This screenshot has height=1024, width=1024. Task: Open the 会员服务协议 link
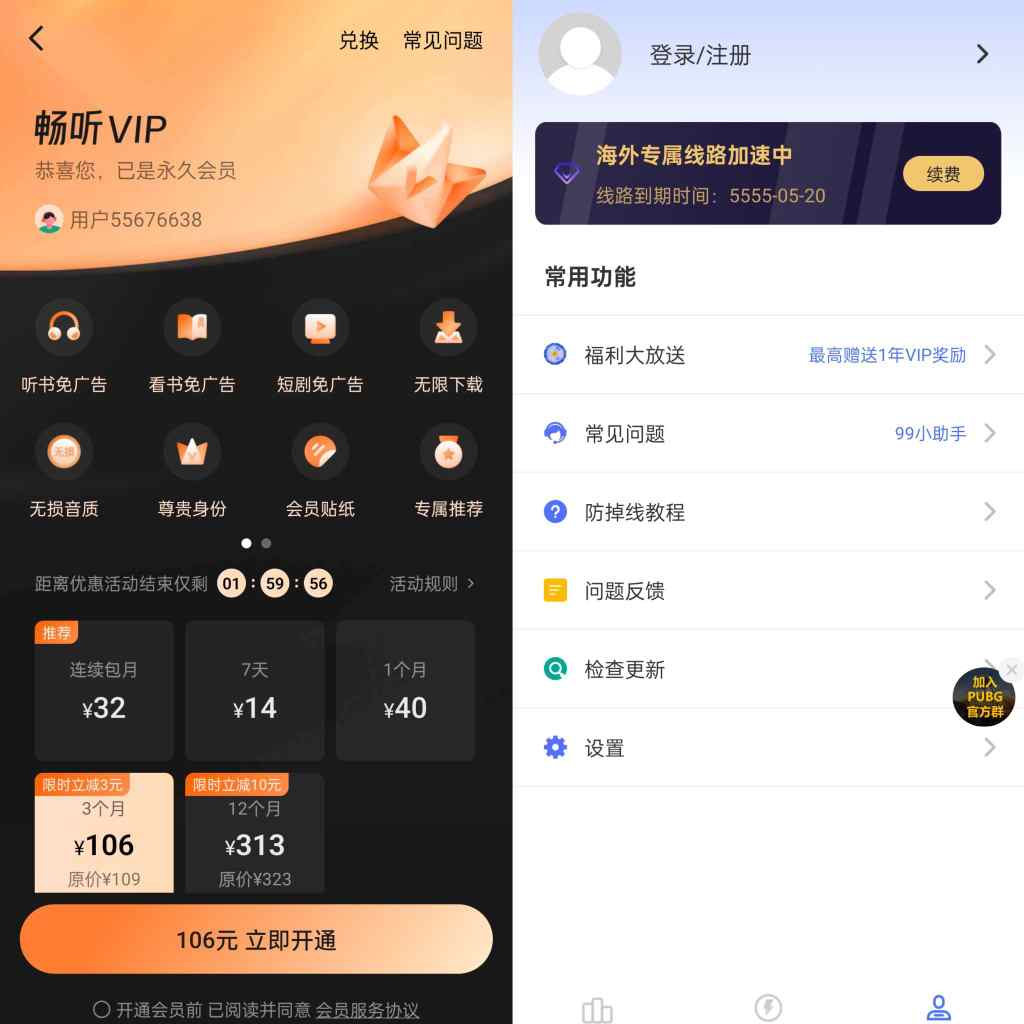coord(367,1010)
